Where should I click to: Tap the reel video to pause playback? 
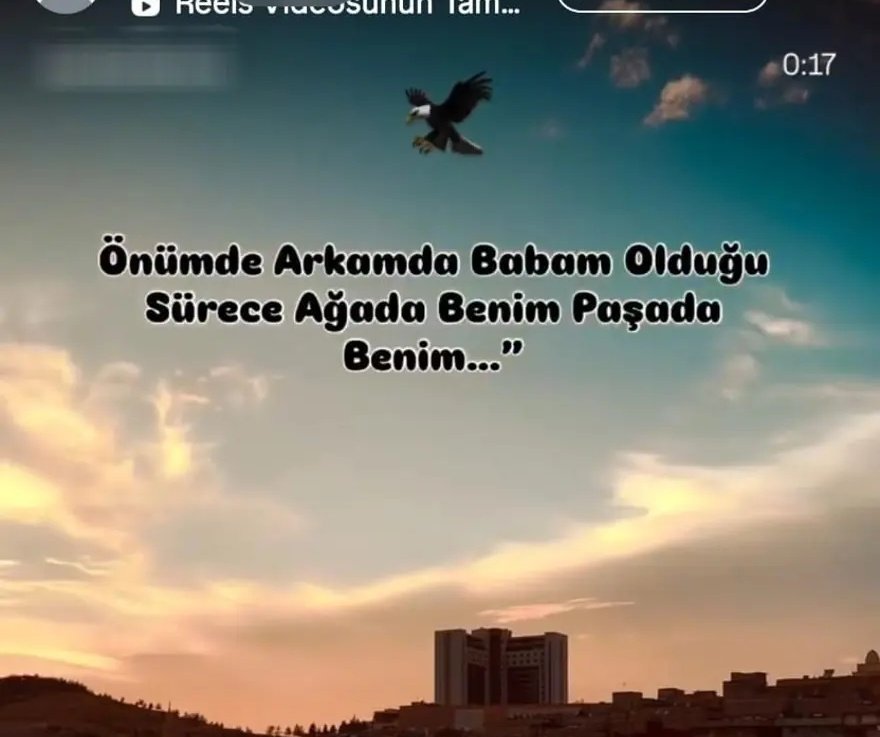coord(440,480)
